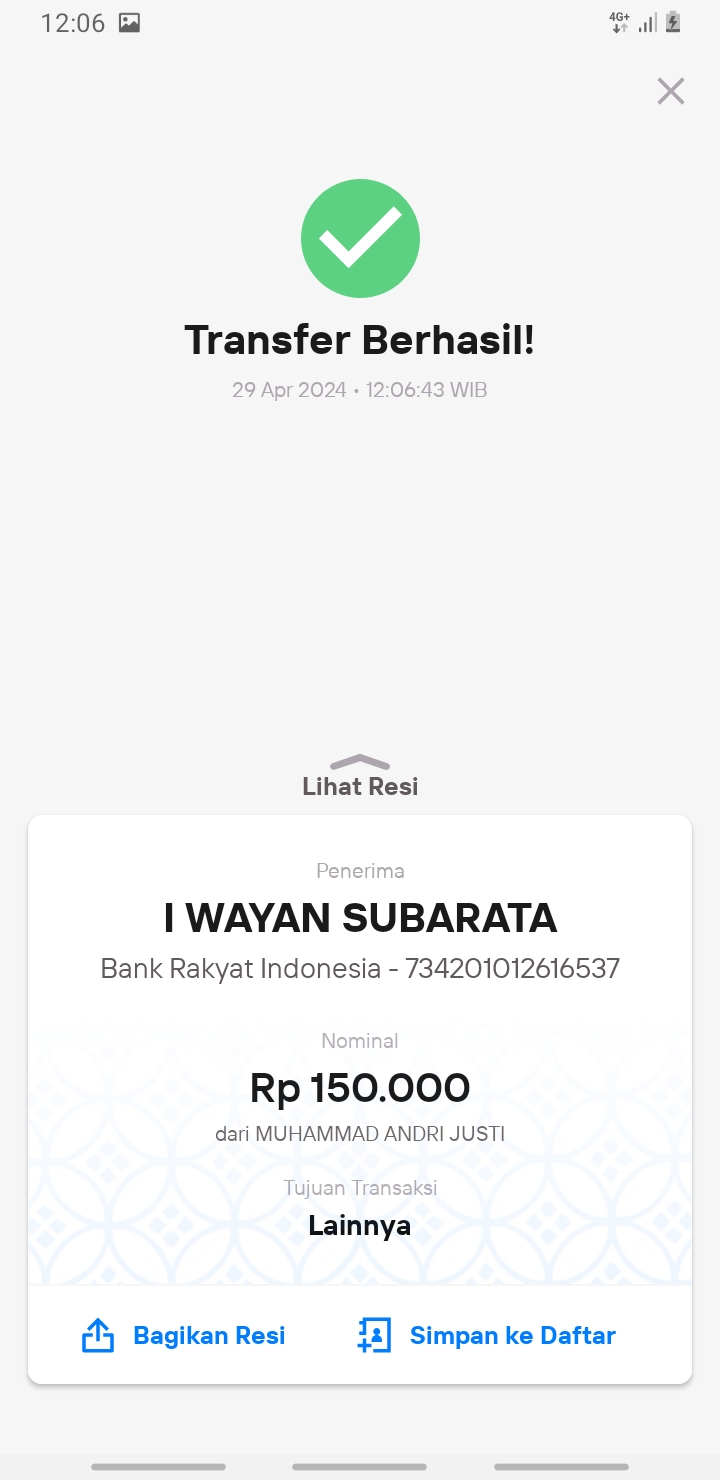Tap Bagikan Resi to share receipt

point(183,1335)
